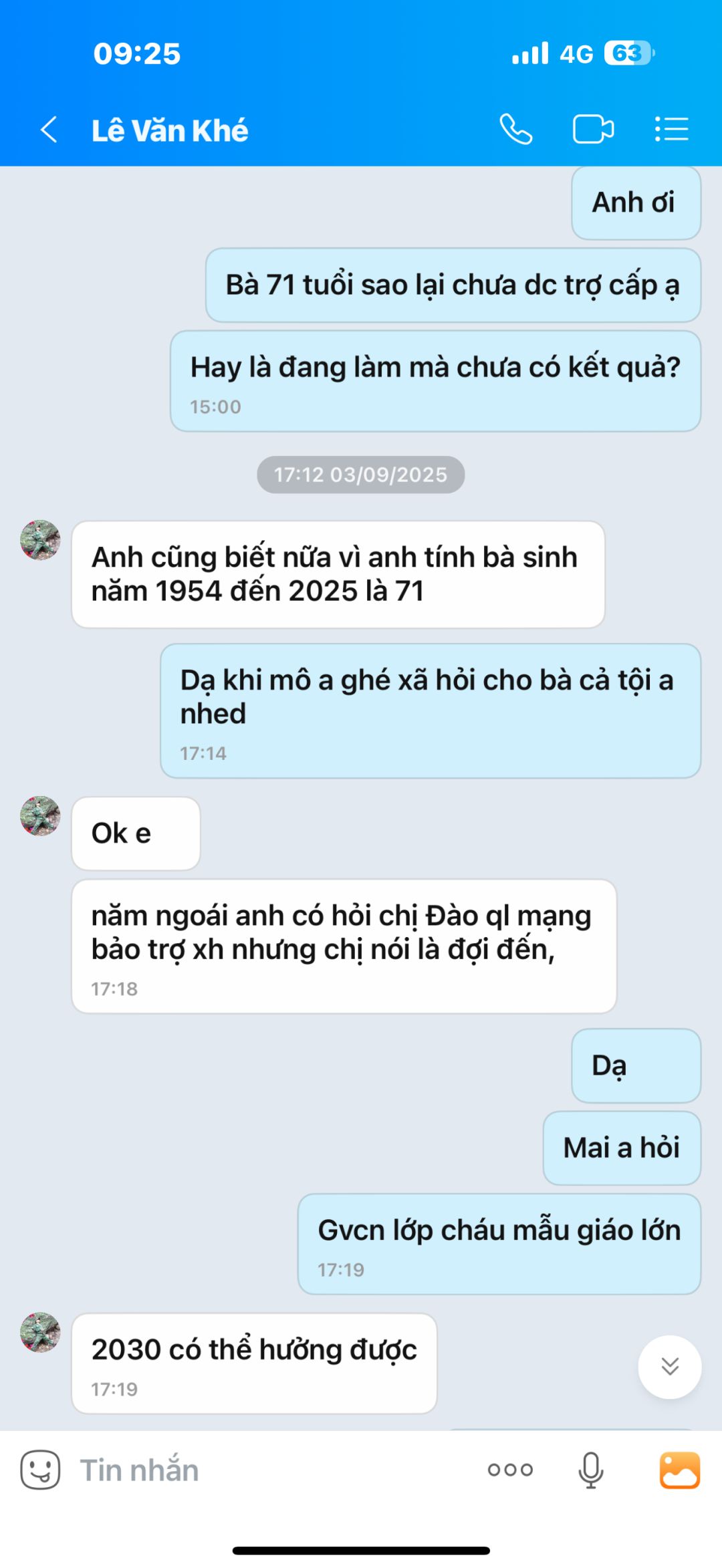722x1568 pixels.
Task: Open the sticker and emoji picker
Action: (40, 1470)
